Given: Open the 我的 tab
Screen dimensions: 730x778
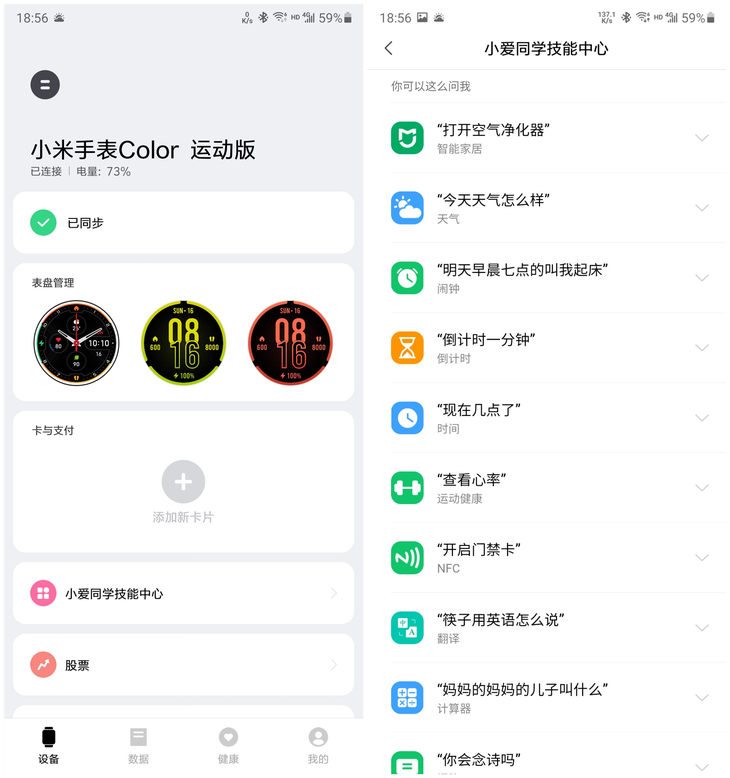Looking at the screenshot, I should point(318,745).
